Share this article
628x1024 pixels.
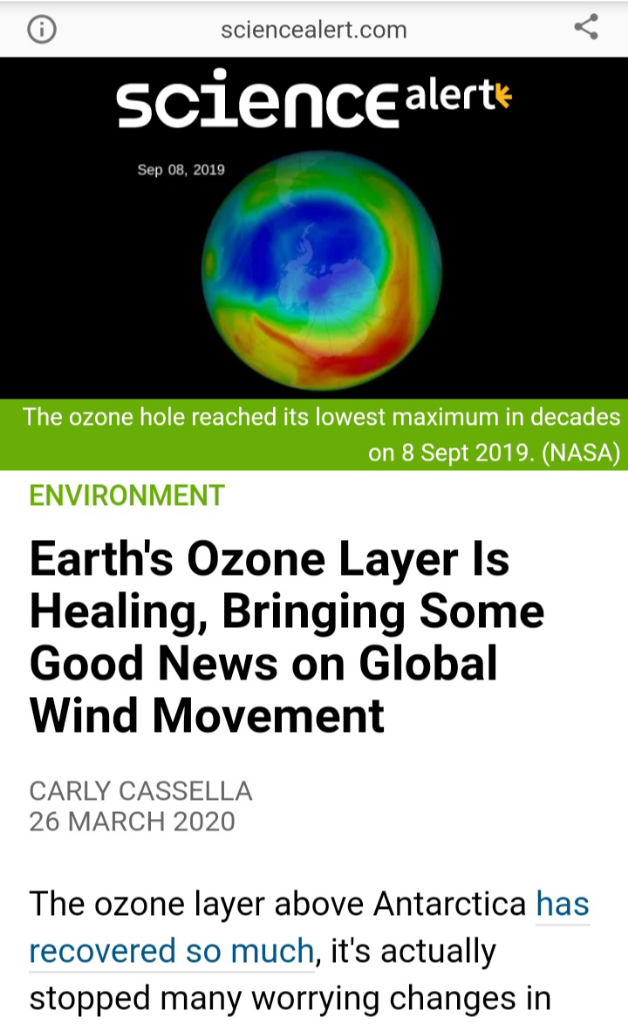coord(586,28)
